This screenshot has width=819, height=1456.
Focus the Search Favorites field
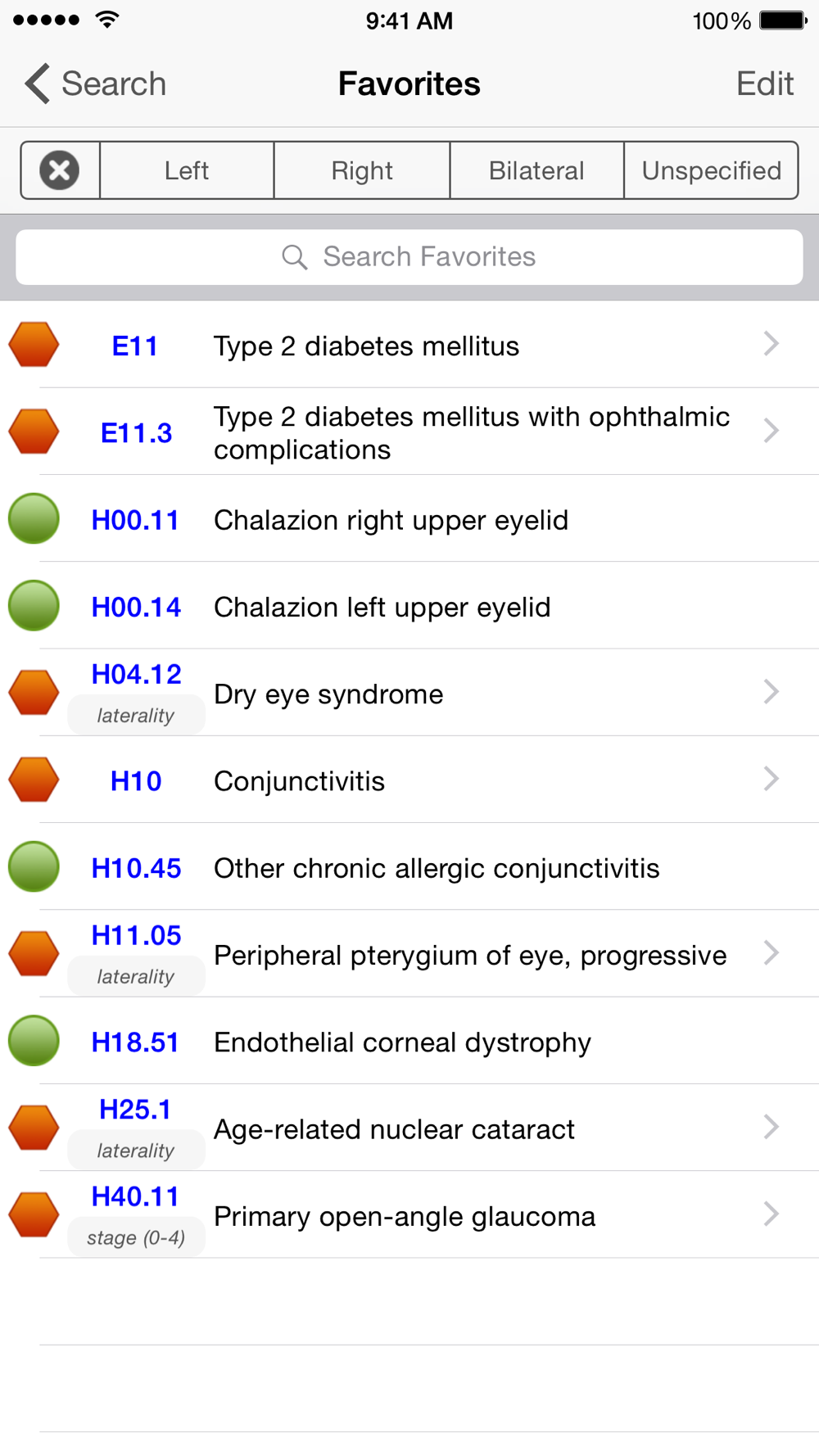409,257
